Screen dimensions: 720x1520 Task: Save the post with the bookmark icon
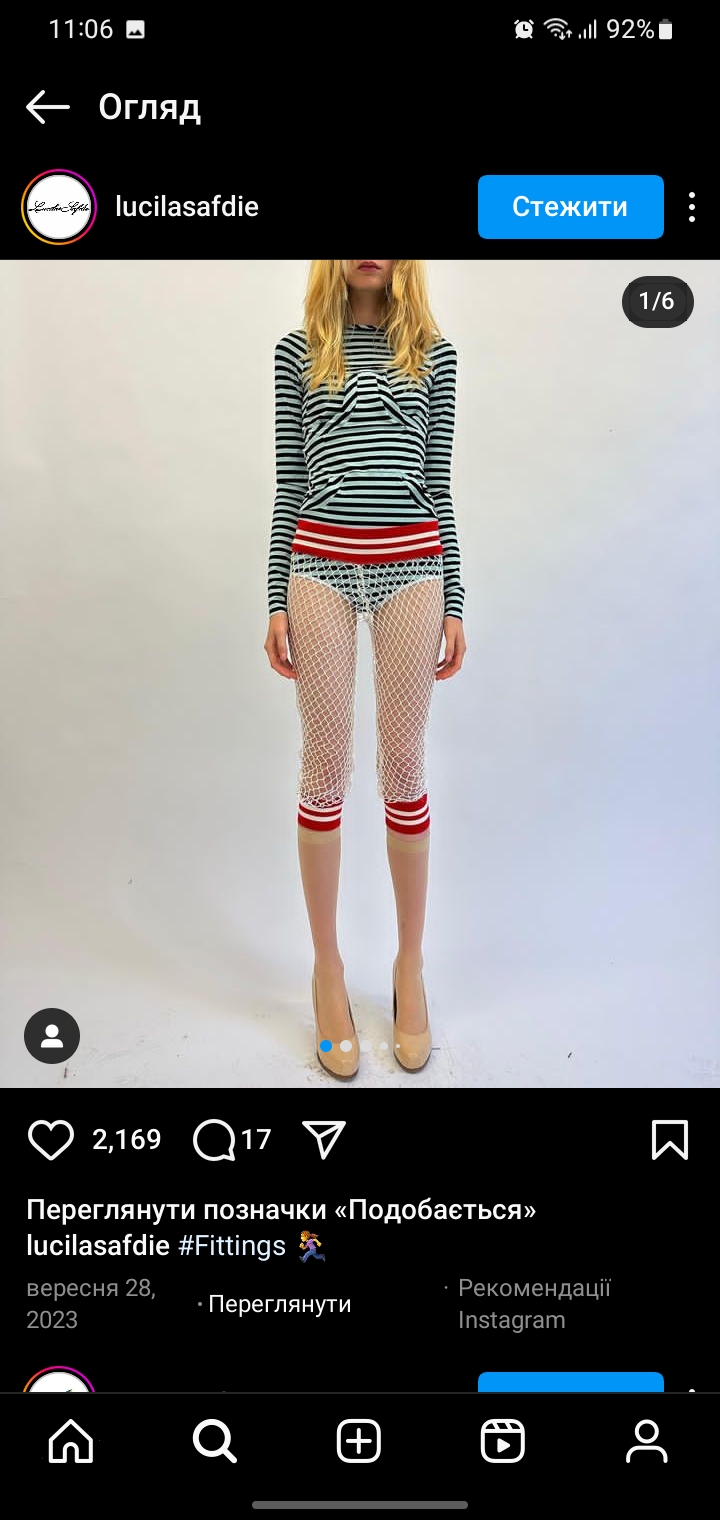(x=670, y=1140)
